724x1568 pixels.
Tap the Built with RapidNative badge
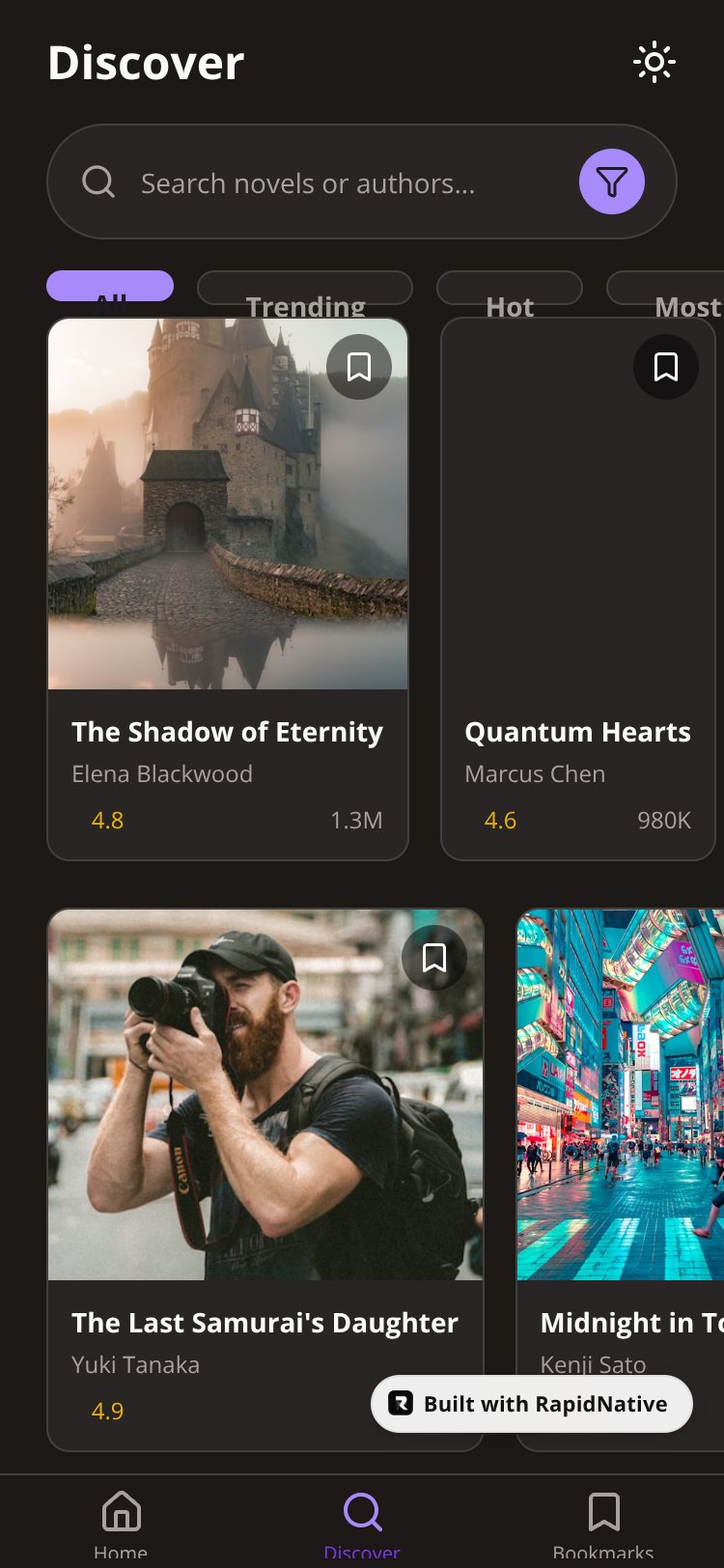[x=532, y=1404]
